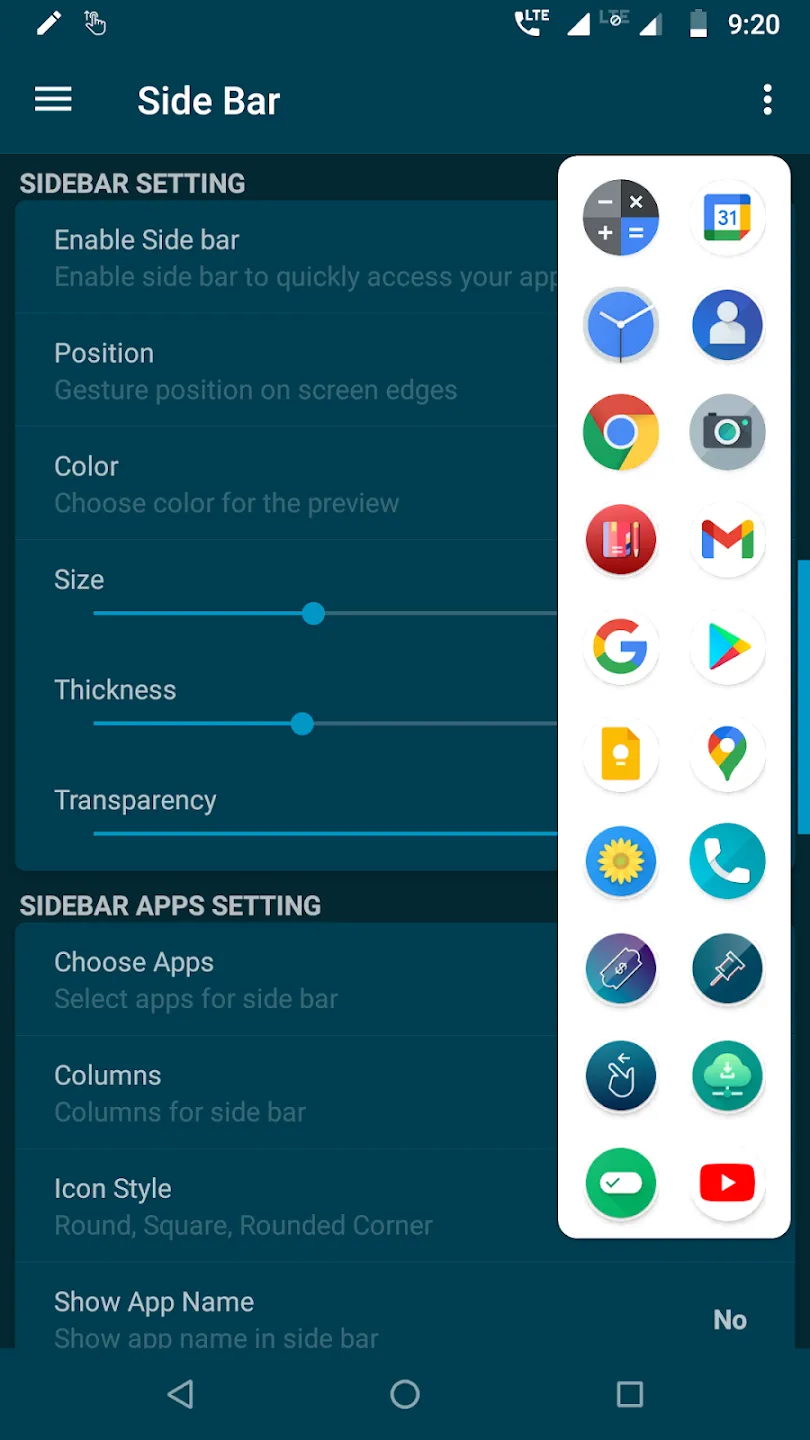Launch Play Store from the side bar
The height and width of the screenshot is (1440, 810).
[727, 647]
